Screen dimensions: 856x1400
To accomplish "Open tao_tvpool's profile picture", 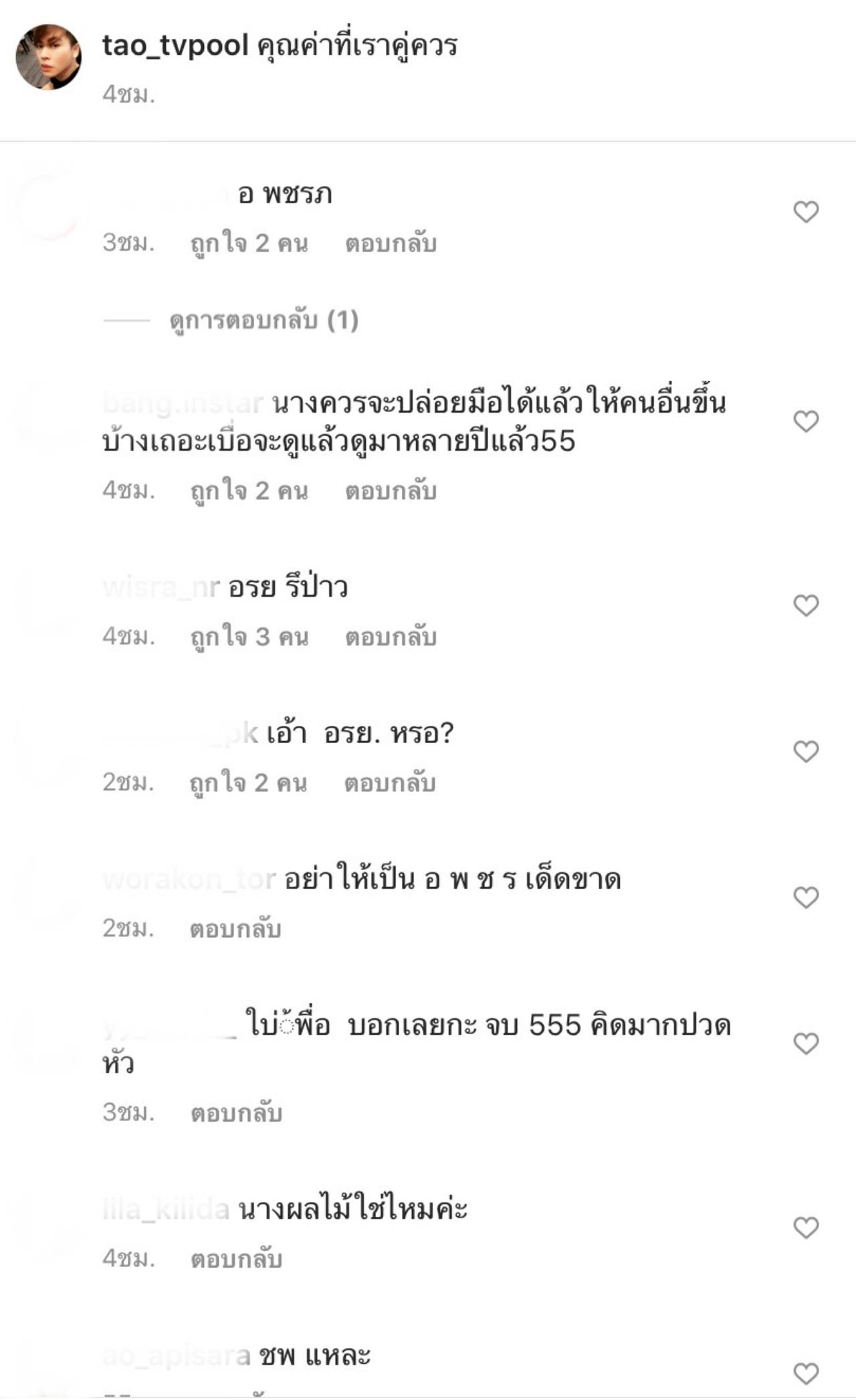I will (x=49, y=58).
